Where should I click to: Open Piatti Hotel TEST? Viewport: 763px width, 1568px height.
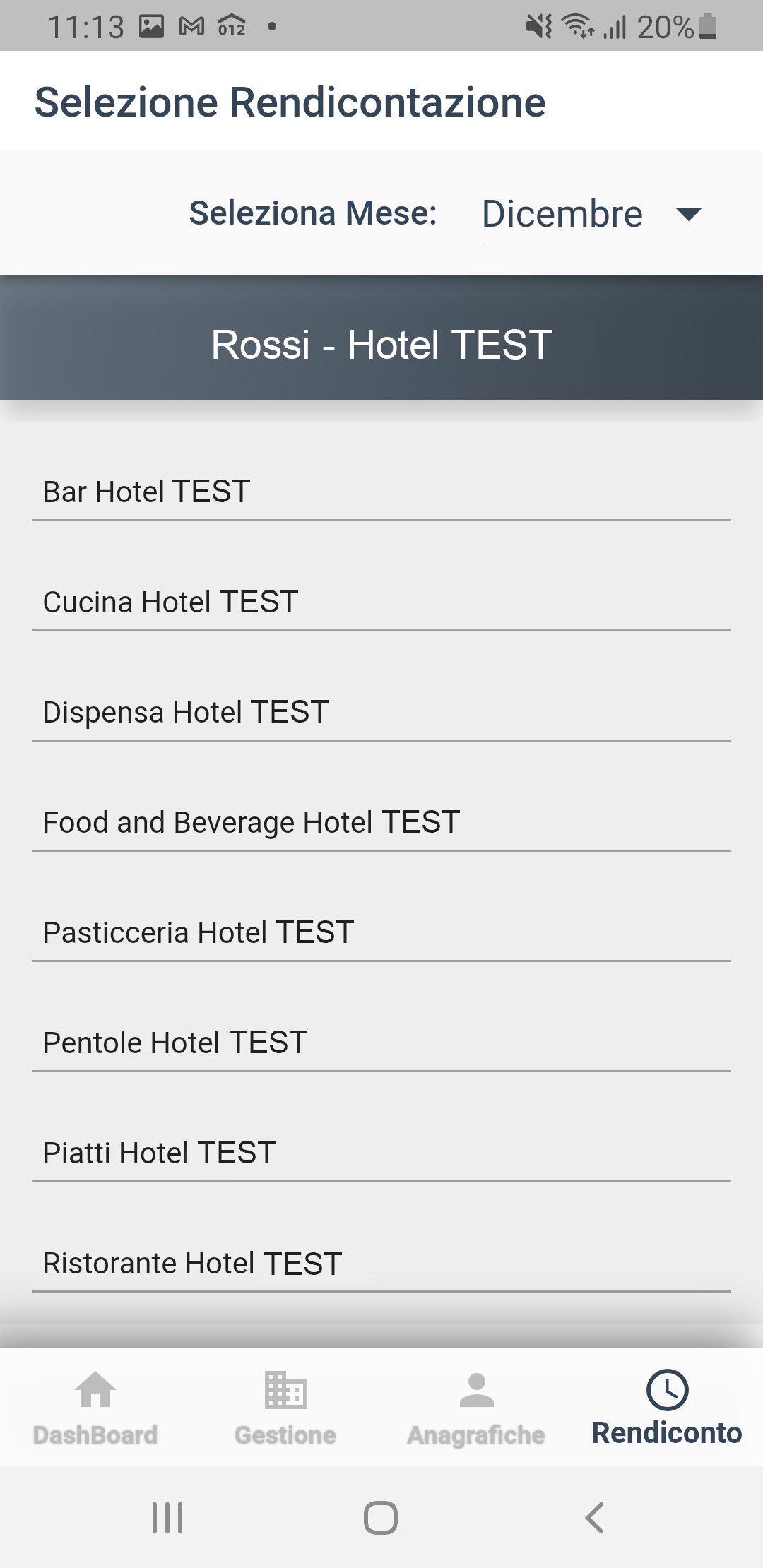pyautogui.click(x=381, y=1153)
